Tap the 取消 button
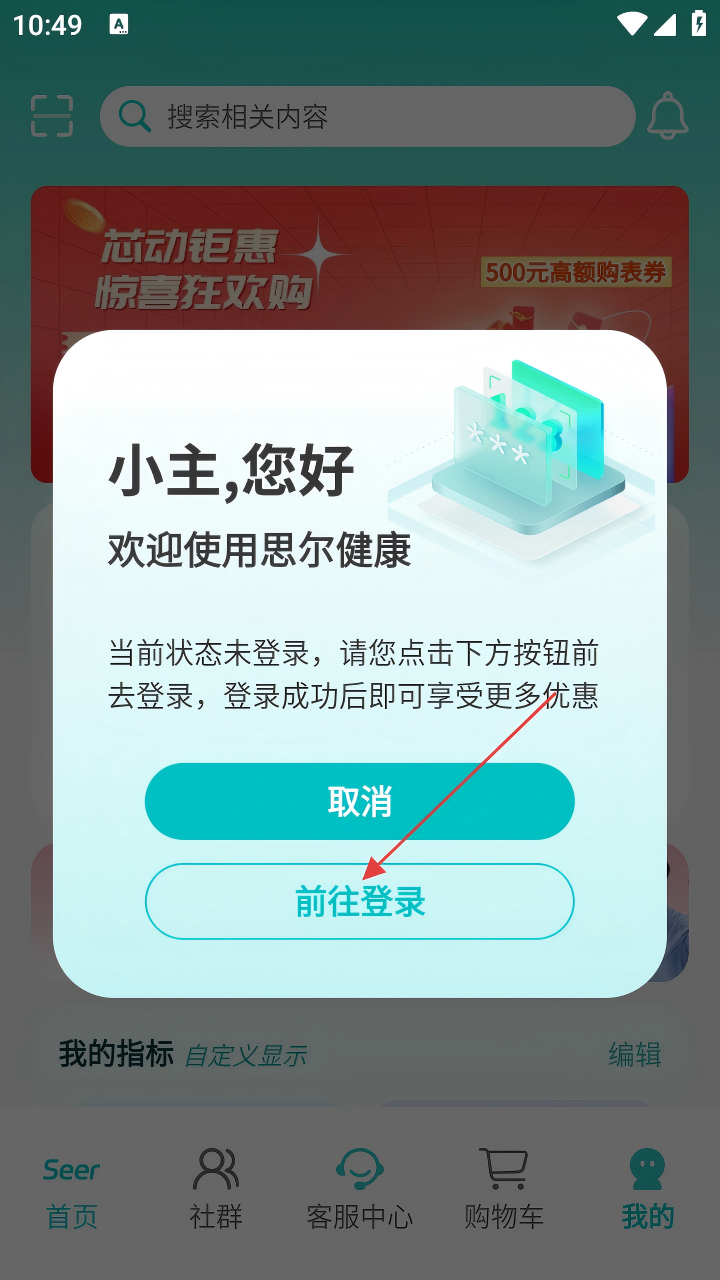 [x=359, y=801]
